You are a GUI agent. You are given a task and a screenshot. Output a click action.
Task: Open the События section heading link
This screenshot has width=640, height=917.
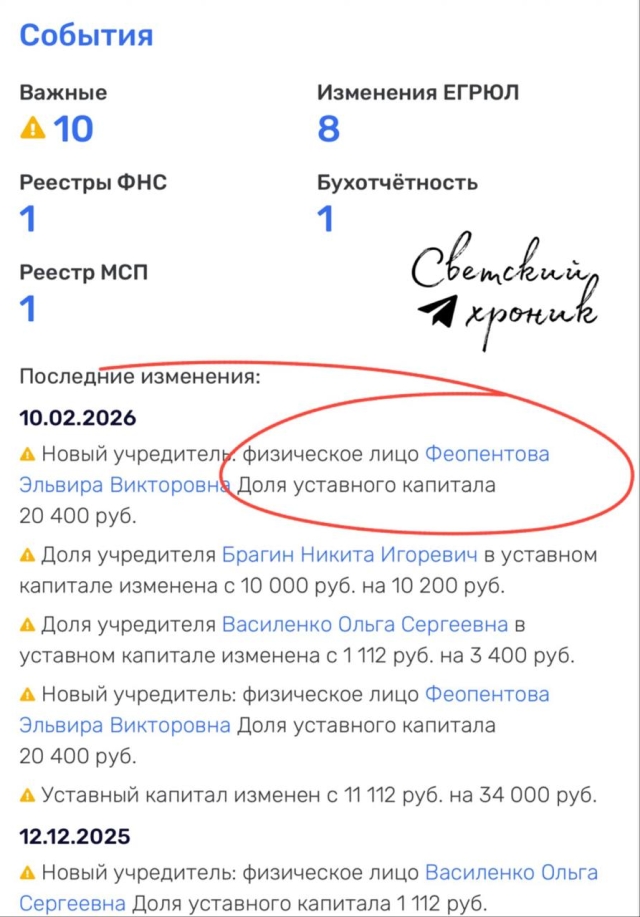[x=86, y=35]
